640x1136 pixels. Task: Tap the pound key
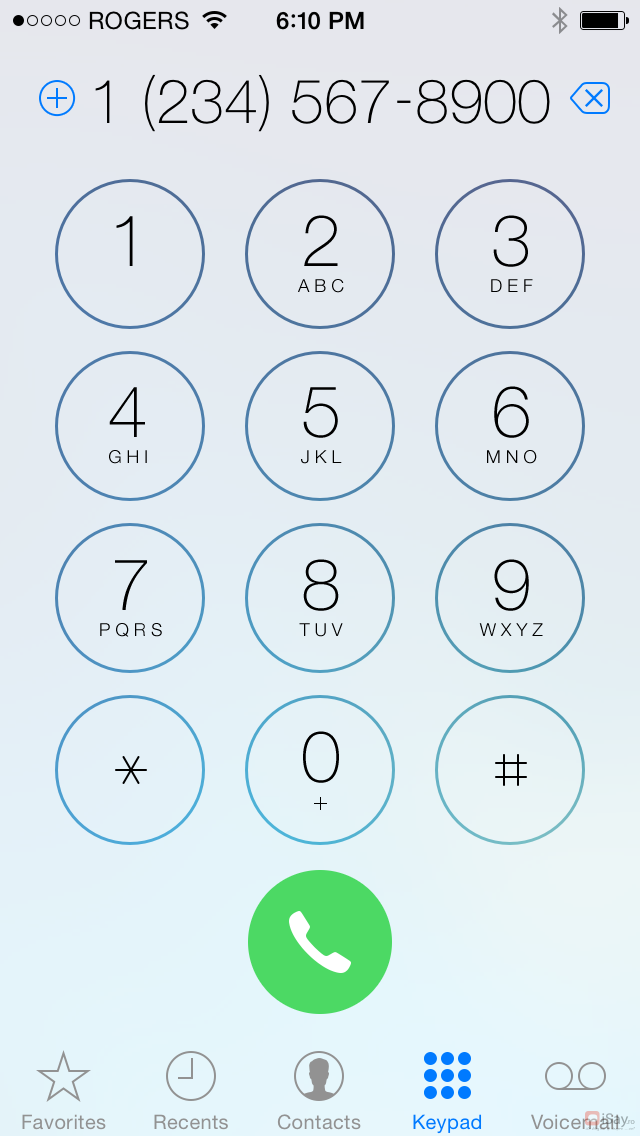[x=510, y=770]
